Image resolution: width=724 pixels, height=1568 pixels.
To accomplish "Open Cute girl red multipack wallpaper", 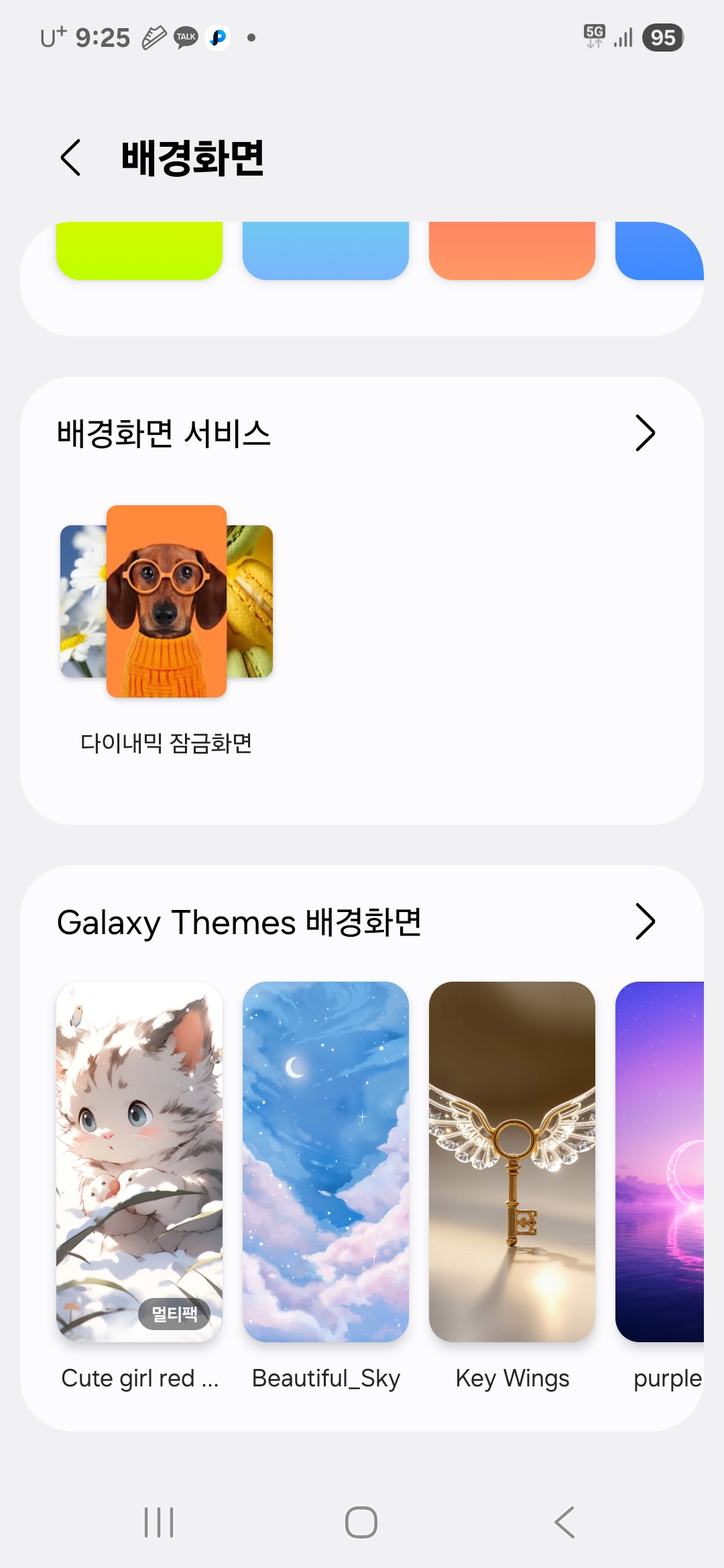I will (x=139, y=1162).
